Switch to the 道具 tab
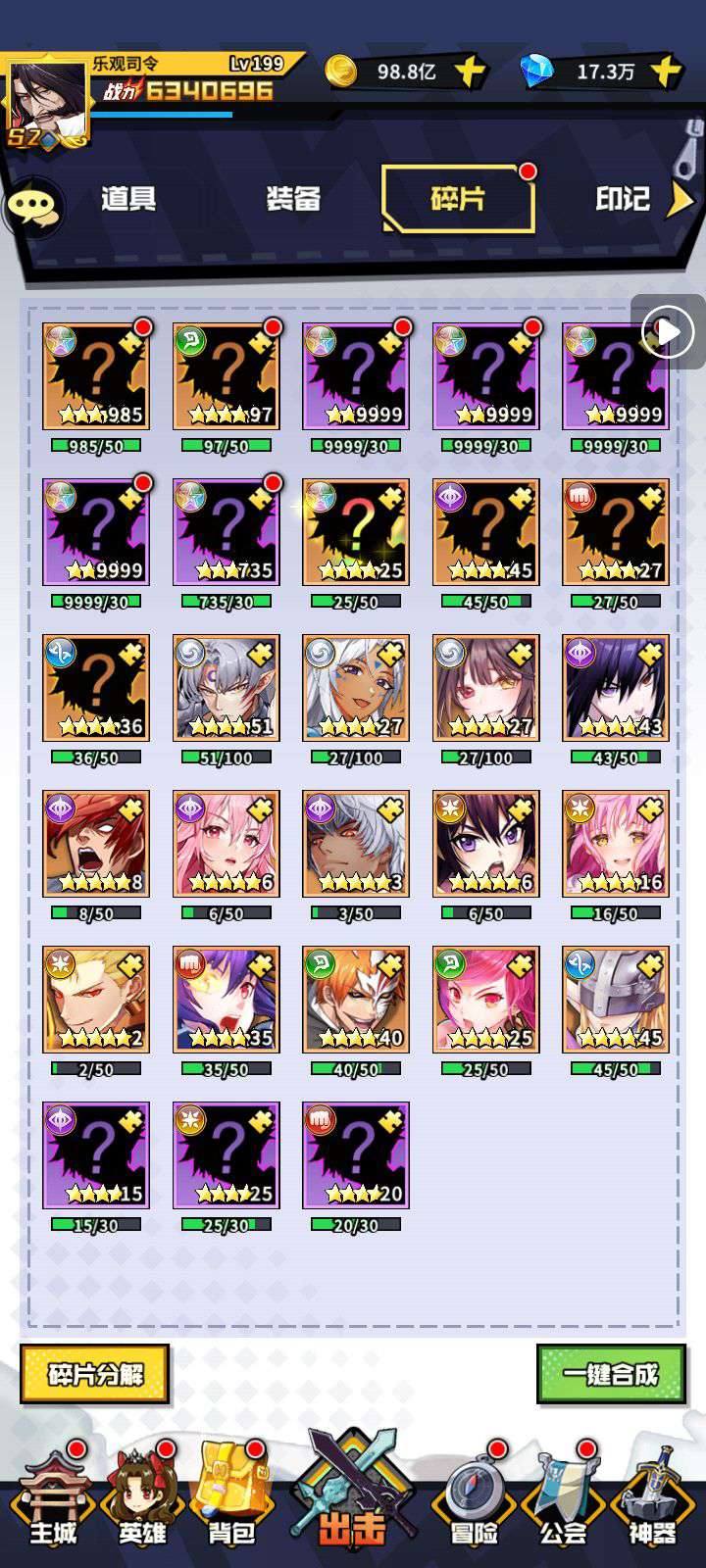Screen dimensions: 706x1568 (x=128, y=199)
